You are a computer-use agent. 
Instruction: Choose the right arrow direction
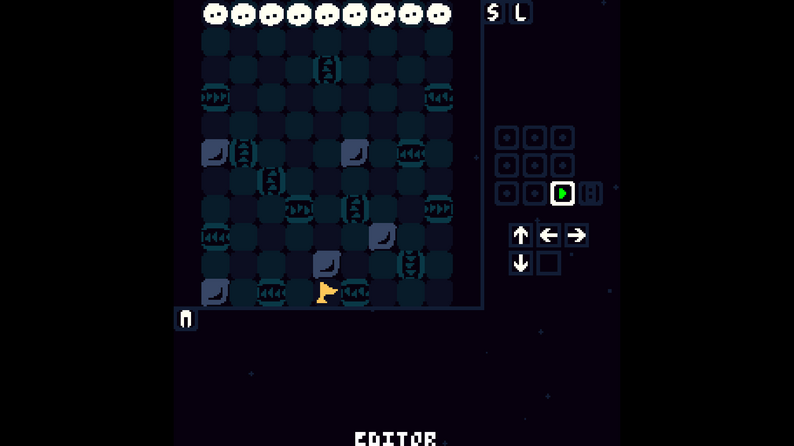[577, 235]
